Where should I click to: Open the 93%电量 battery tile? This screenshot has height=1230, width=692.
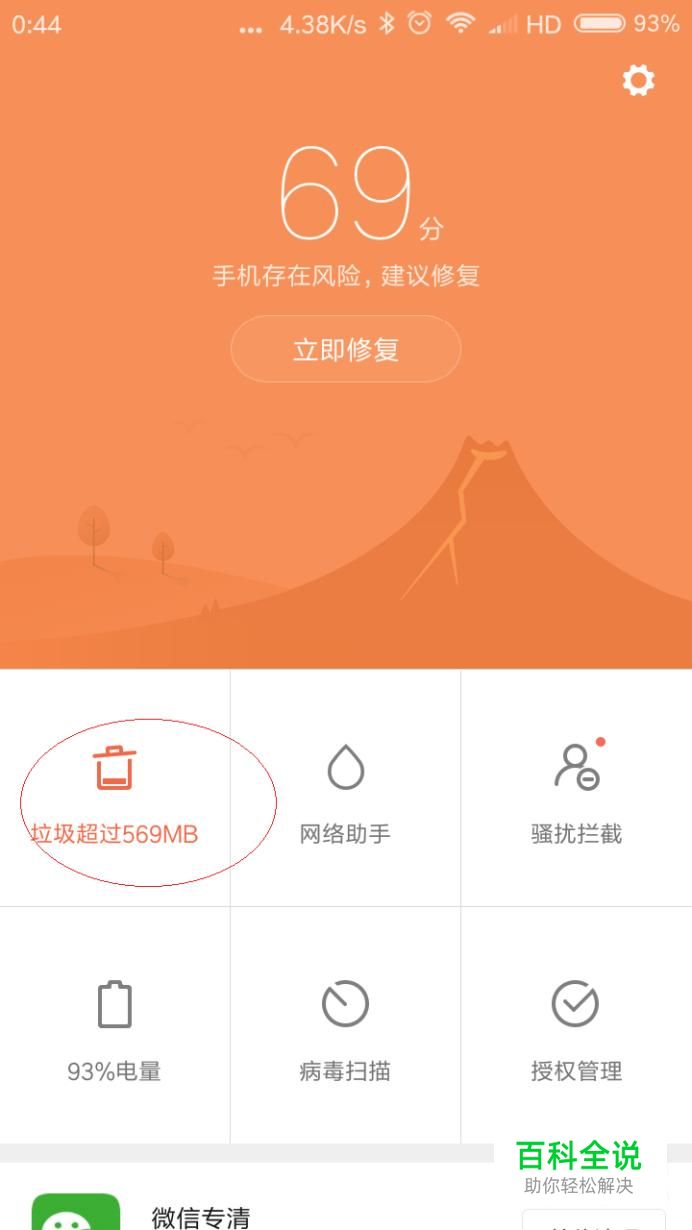pos(115,1027)
